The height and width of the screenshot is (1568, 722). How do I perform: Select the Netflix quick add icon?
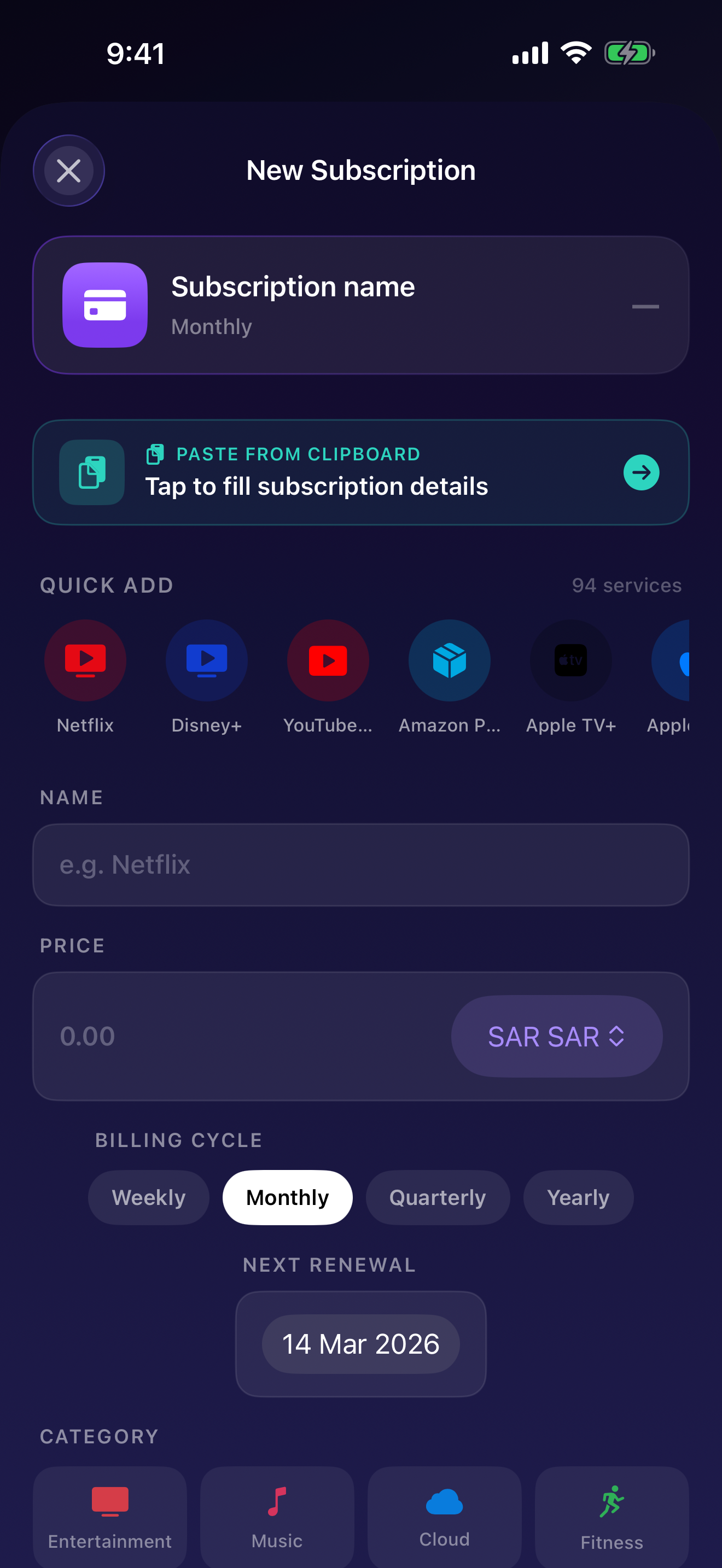coord(85,660)
